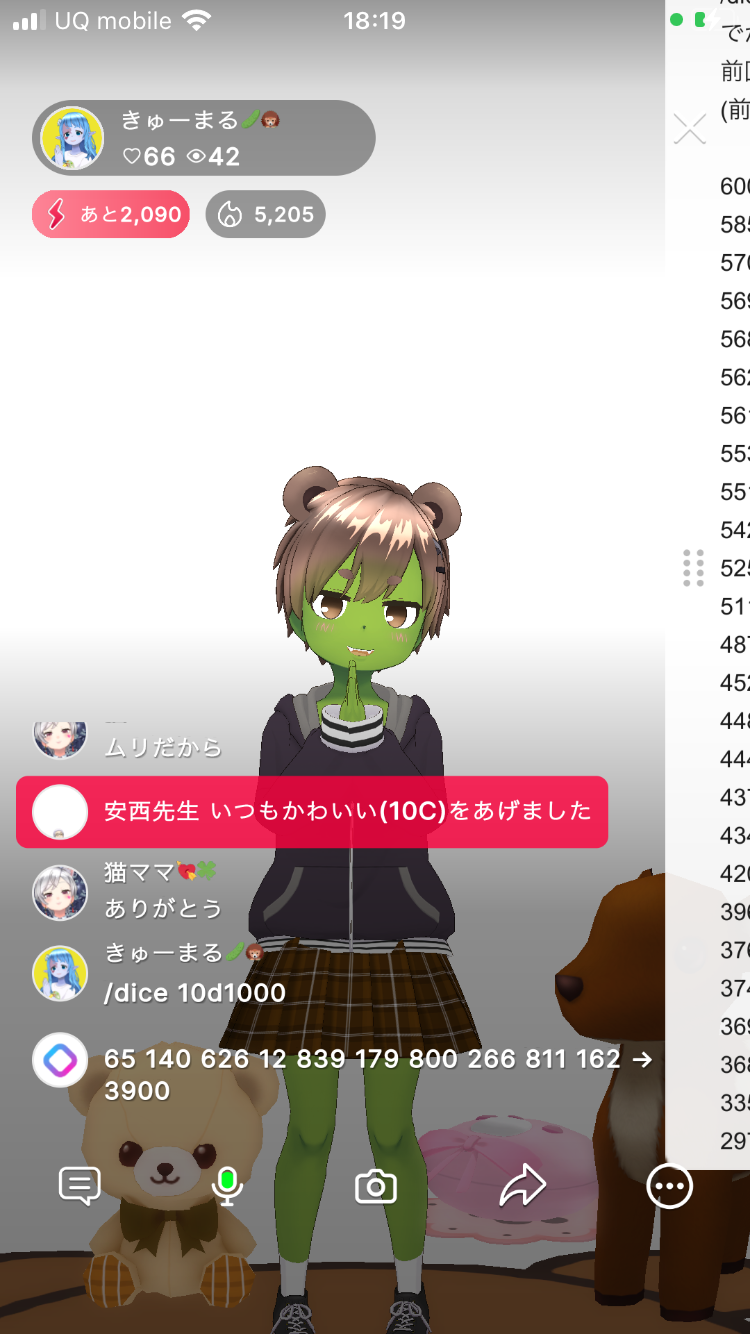Screen dimensions: 750x1334
Task: Close the side panel with the X
Action: point(690,128)
